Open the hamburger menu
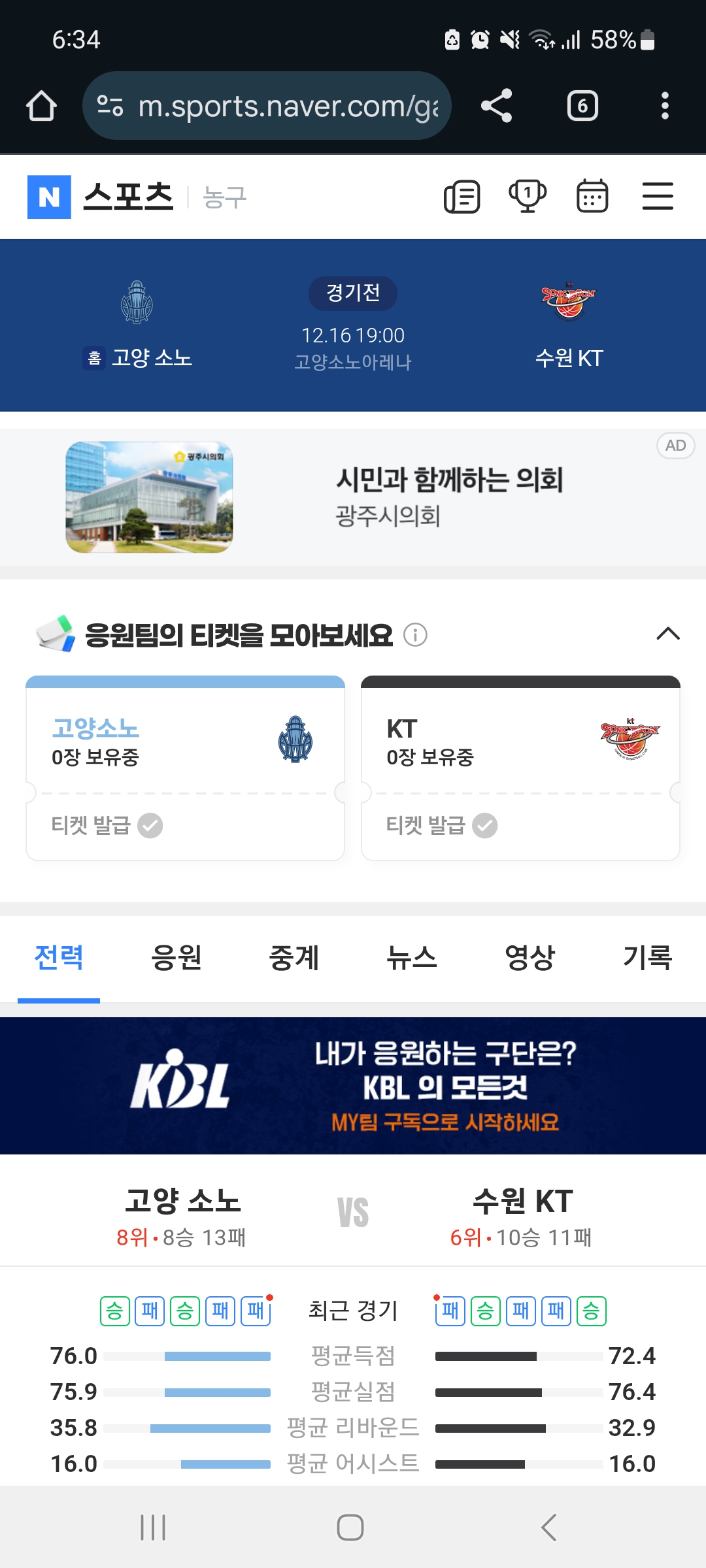 (658, 197)
